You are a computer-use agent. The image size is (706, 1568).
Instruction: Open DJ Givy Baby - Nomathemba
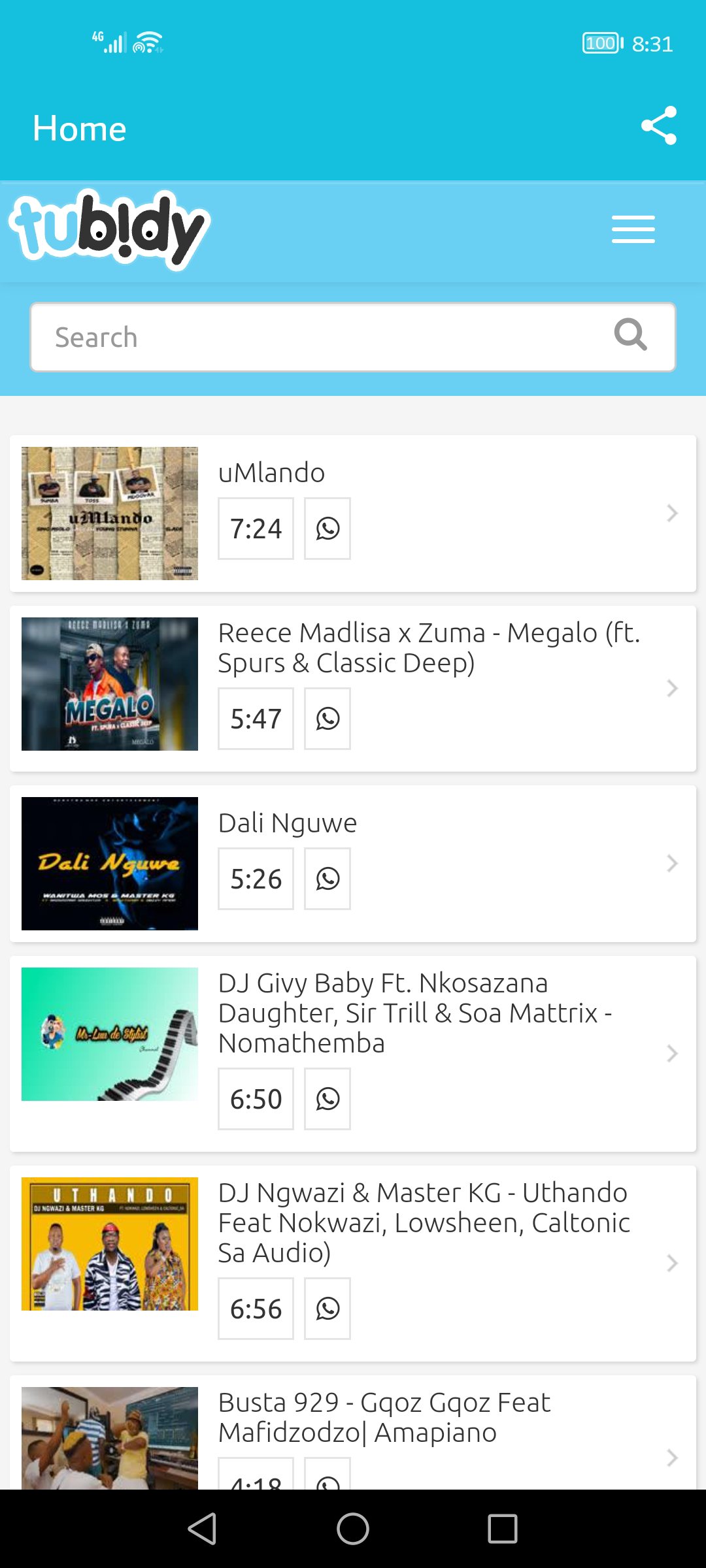pyautogui.click(x=353, y=1054)
